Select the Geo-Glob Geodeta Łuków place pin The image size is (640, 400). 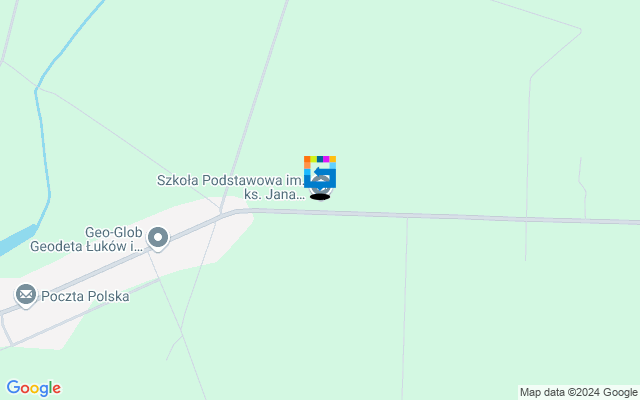(157, 238)
